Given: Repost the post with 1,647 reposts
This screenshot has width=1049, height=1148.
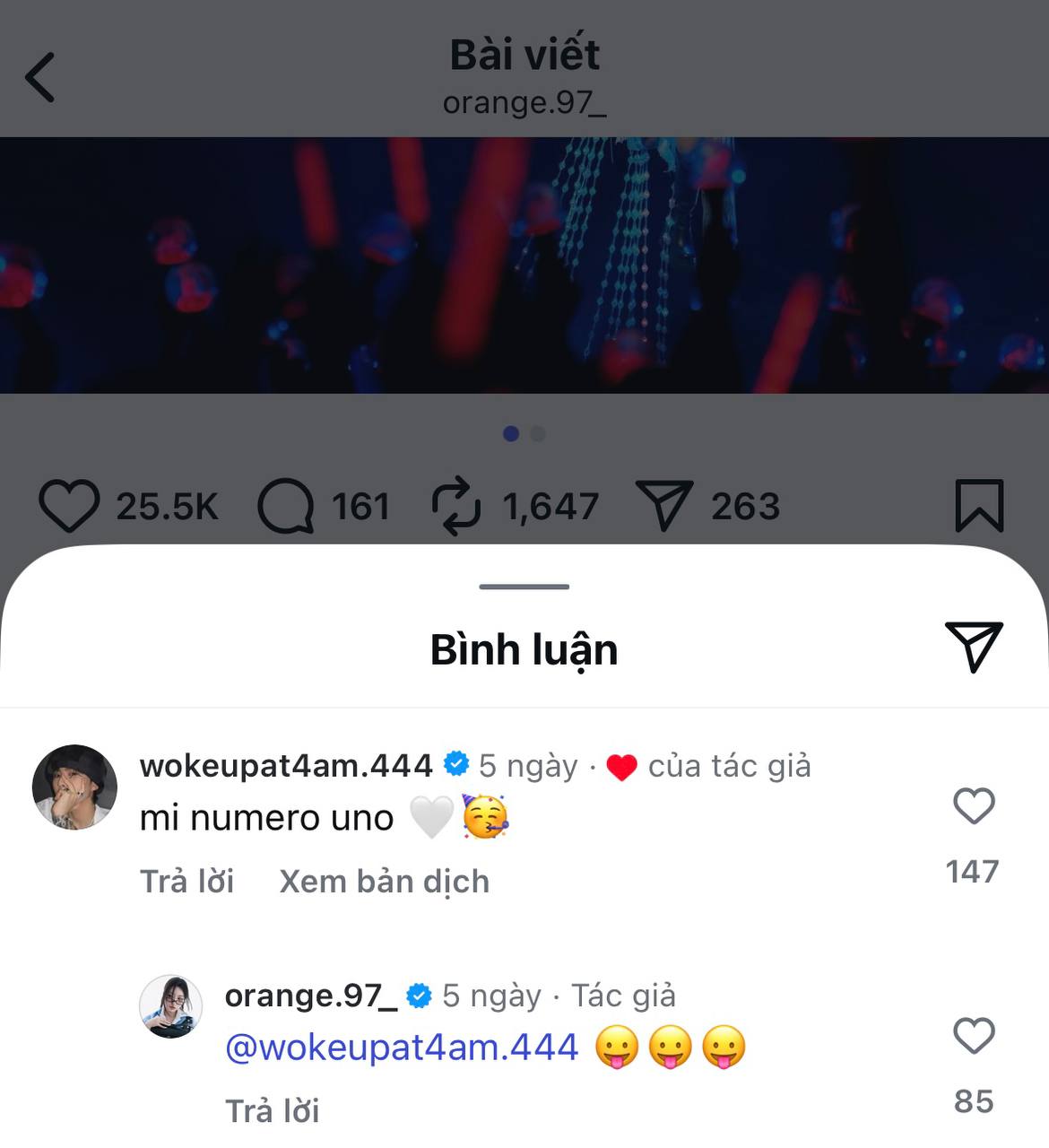Looking at the screenshot, I should [456, 507].
